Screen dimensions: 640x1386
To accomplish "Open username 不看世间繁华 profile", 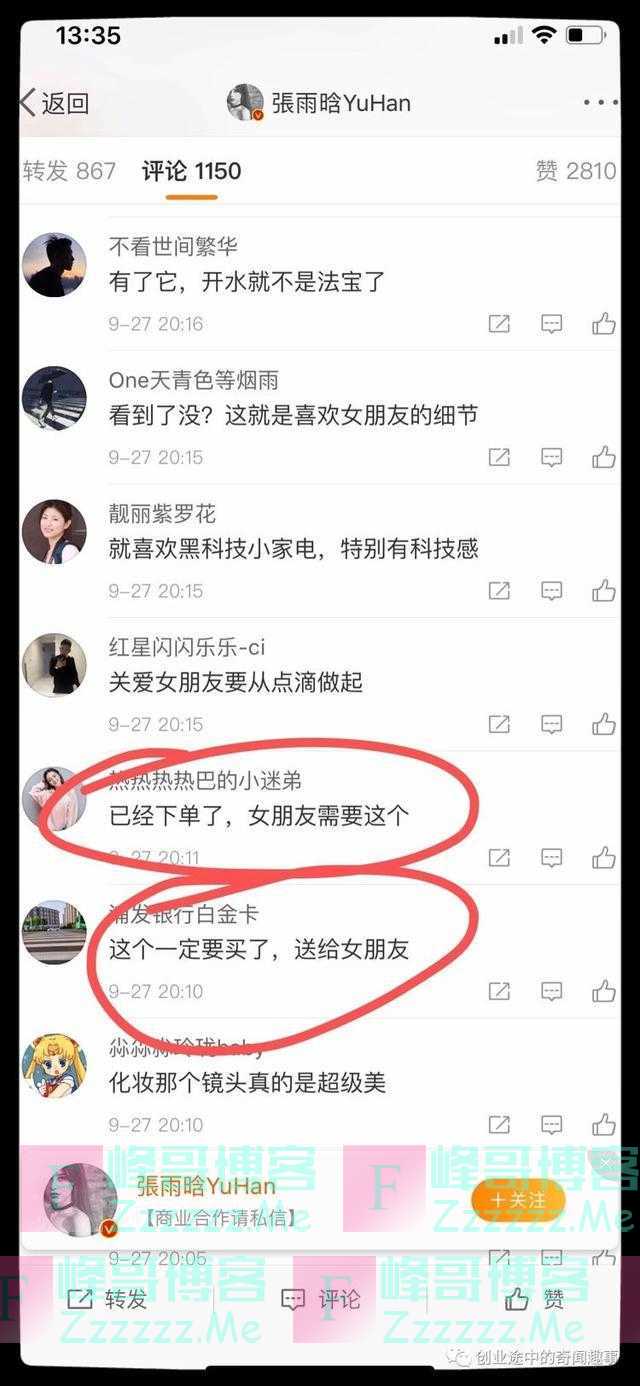I will (x=173, y=247).
